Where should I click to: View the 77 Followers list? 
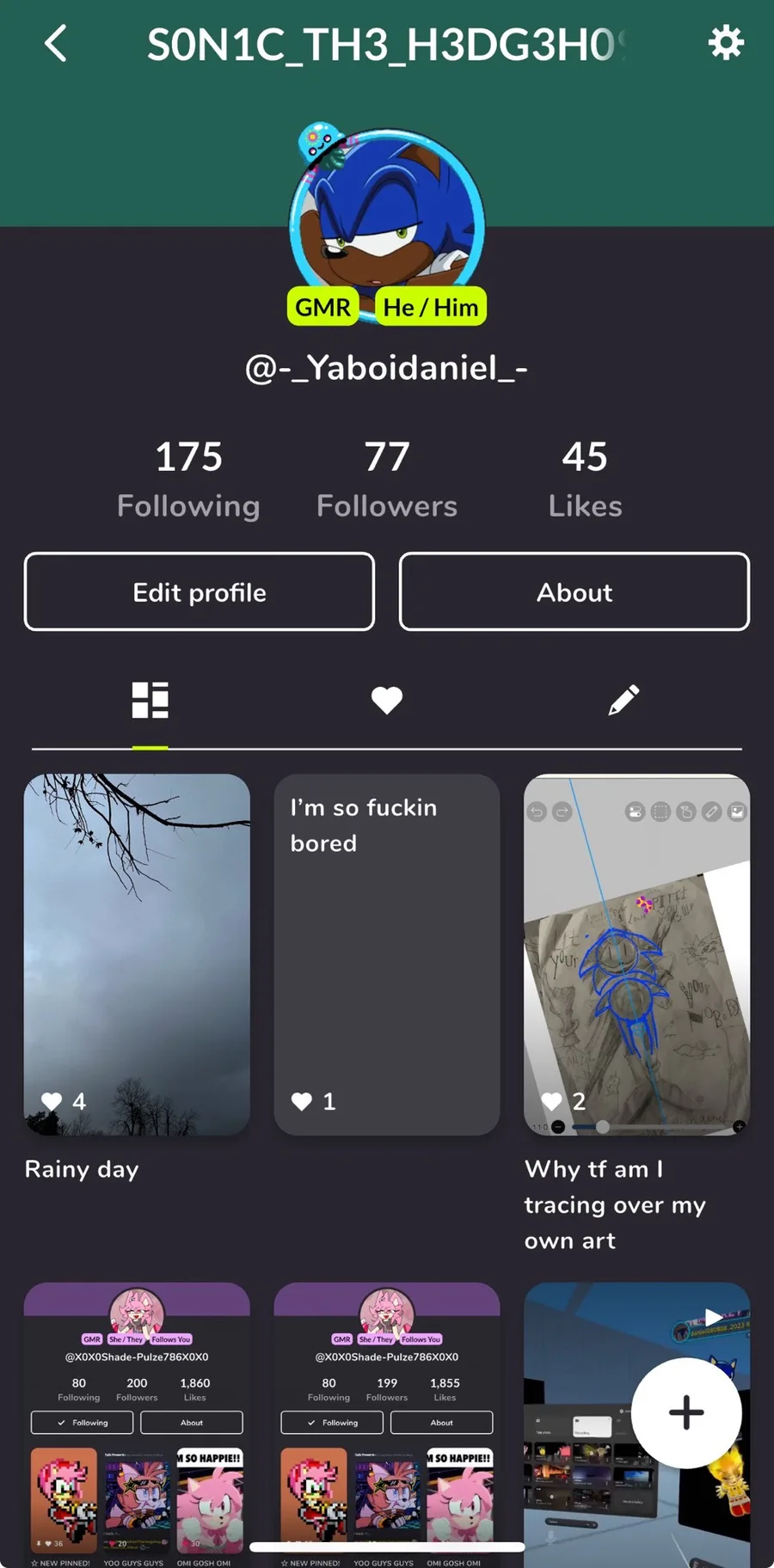(387, 478)
